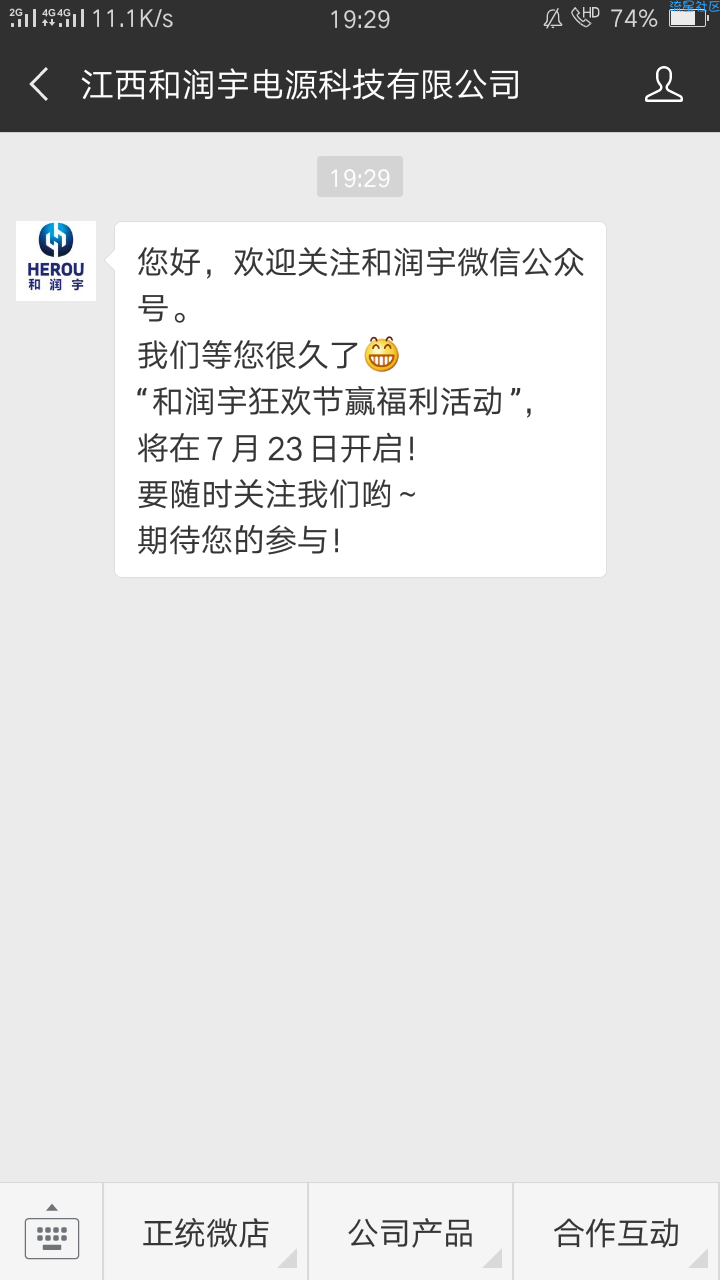The width and height of the screenshot is (720, 1280).
Task: Tap the HEROU account avatar
Action: pos(56,261)
